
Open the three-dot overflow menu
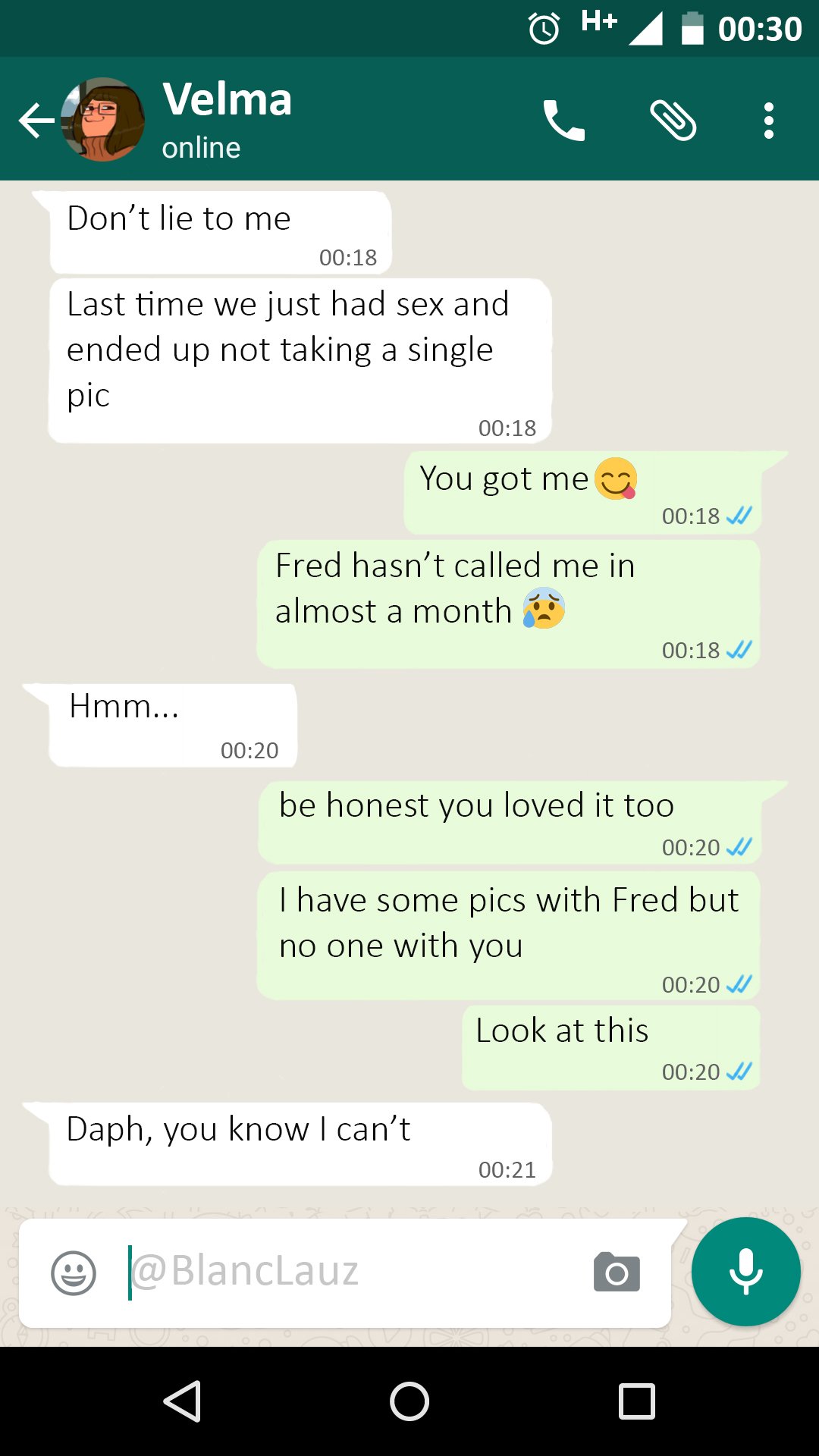click(768, 121)
